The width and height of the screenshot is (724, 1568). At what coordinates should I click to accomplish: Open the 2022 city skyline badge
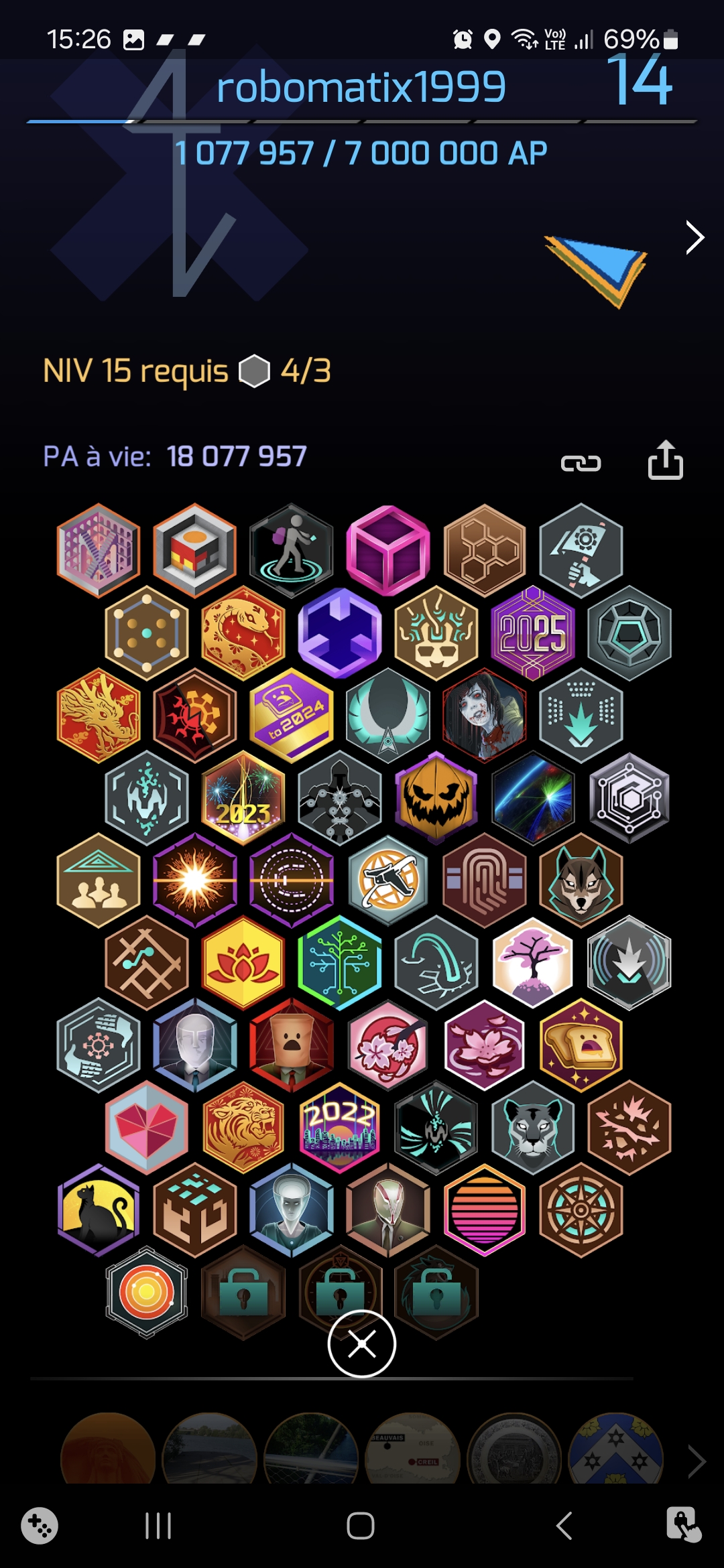point(340,1127)
